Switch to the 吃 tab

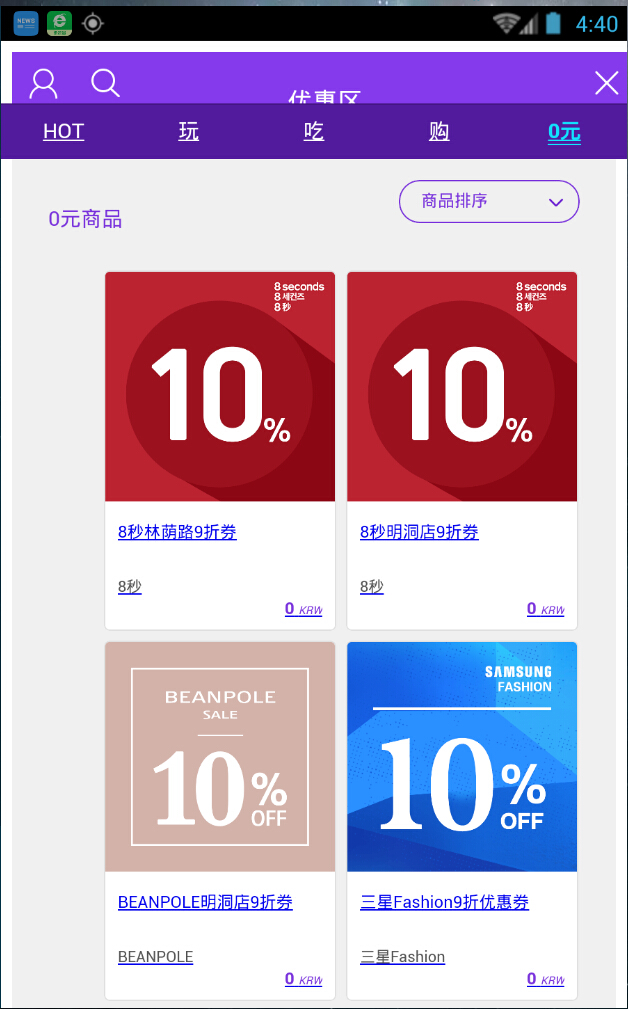pyautogui.click(x=313, y=132)
